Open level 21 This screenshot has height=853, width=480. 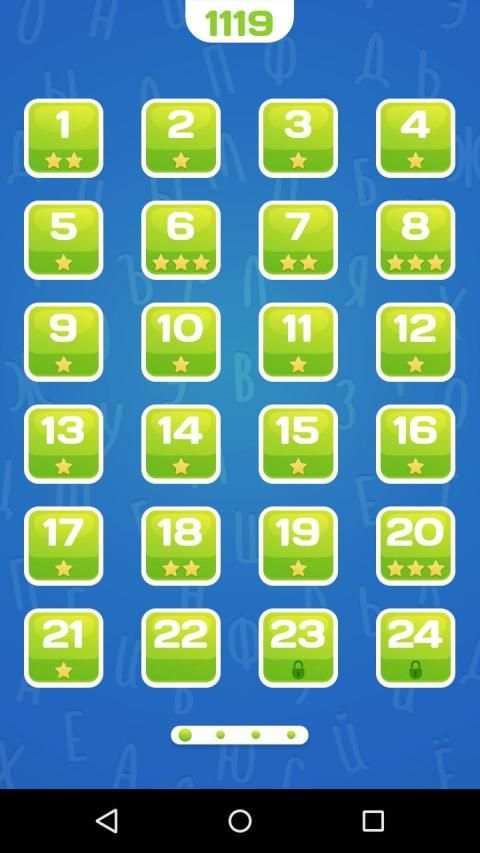point(64,648)
